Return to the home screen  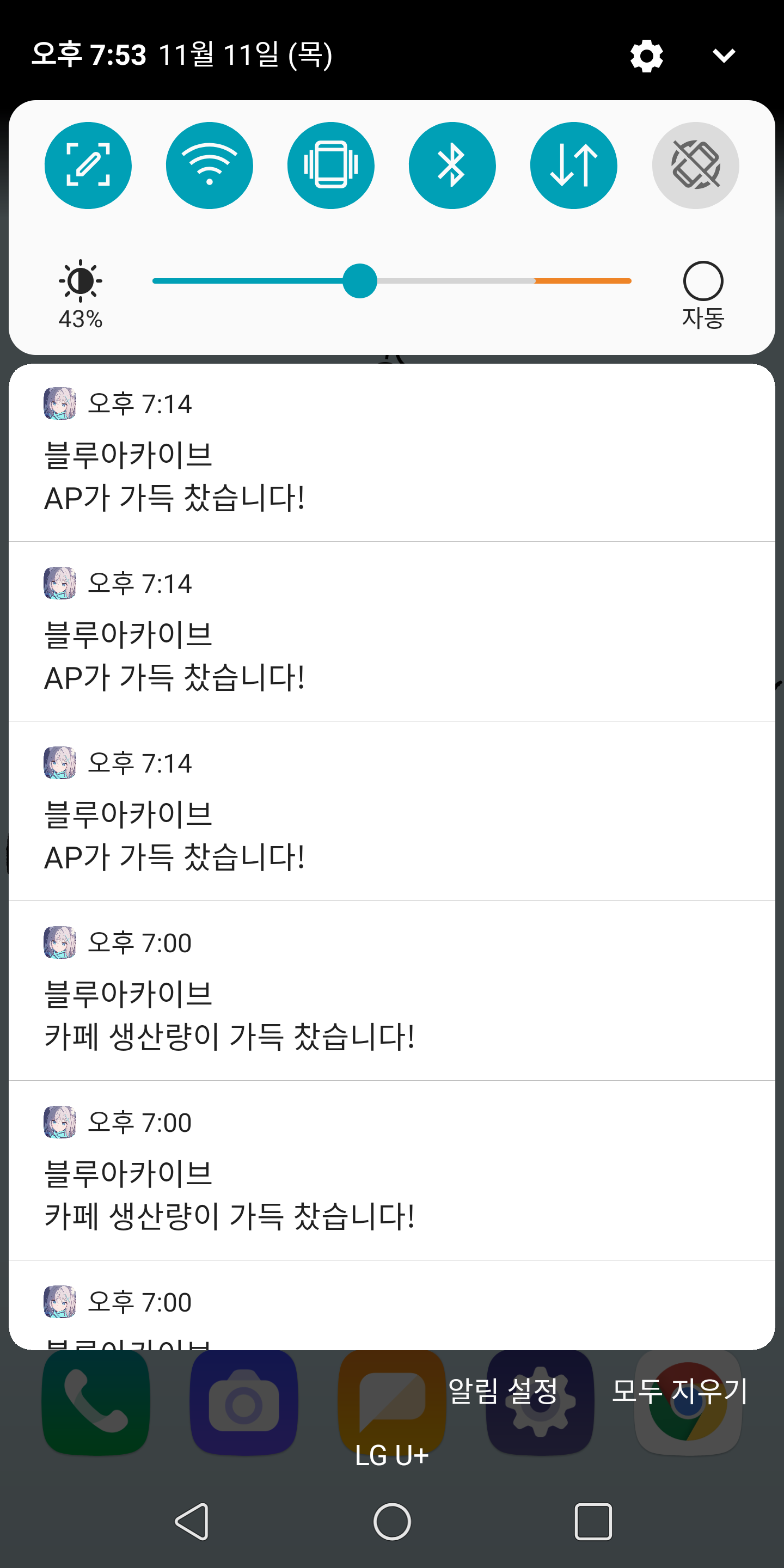click(392, 1521)
